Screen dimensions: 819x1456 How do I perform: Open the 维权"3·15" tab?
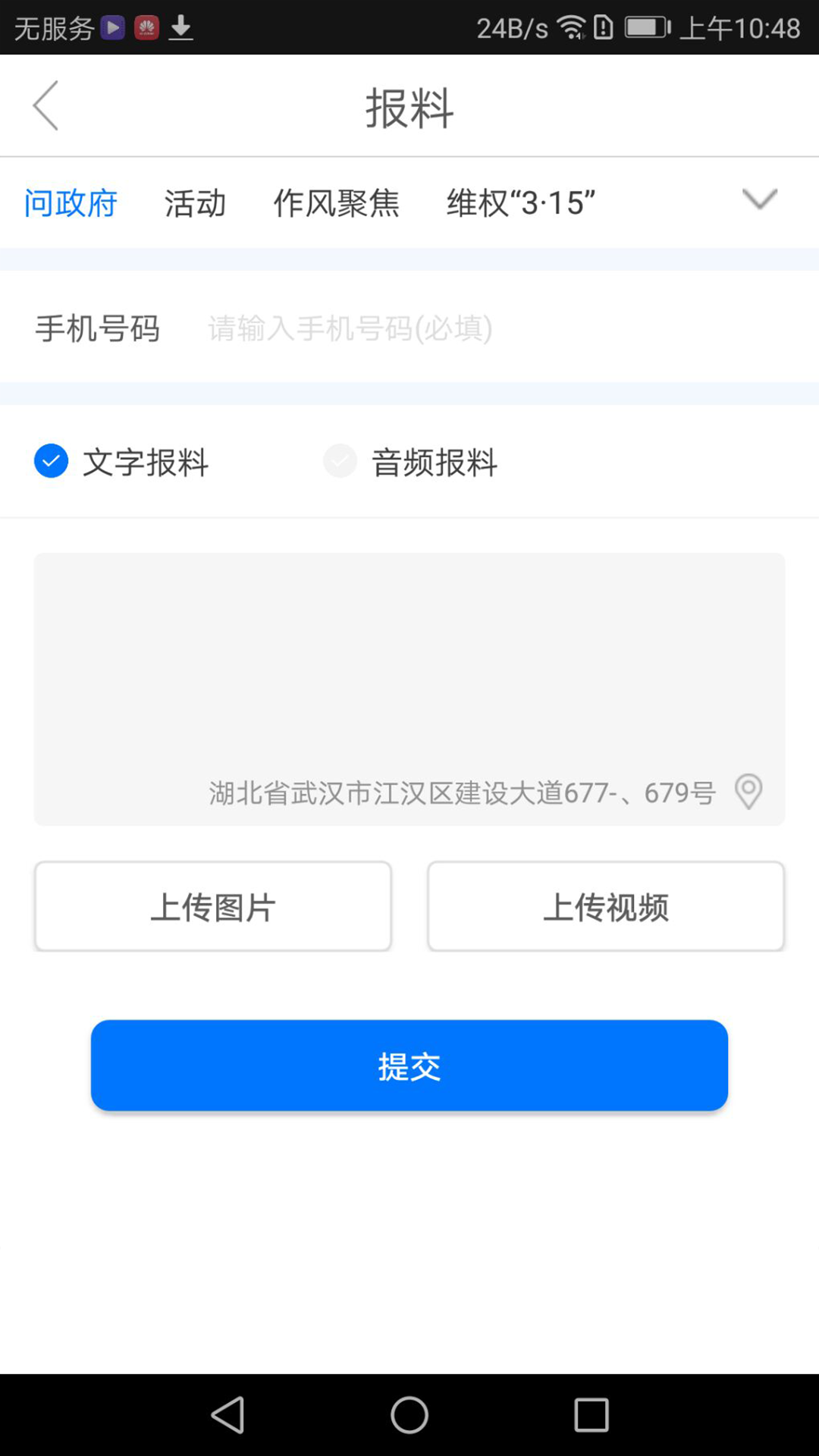521,203
